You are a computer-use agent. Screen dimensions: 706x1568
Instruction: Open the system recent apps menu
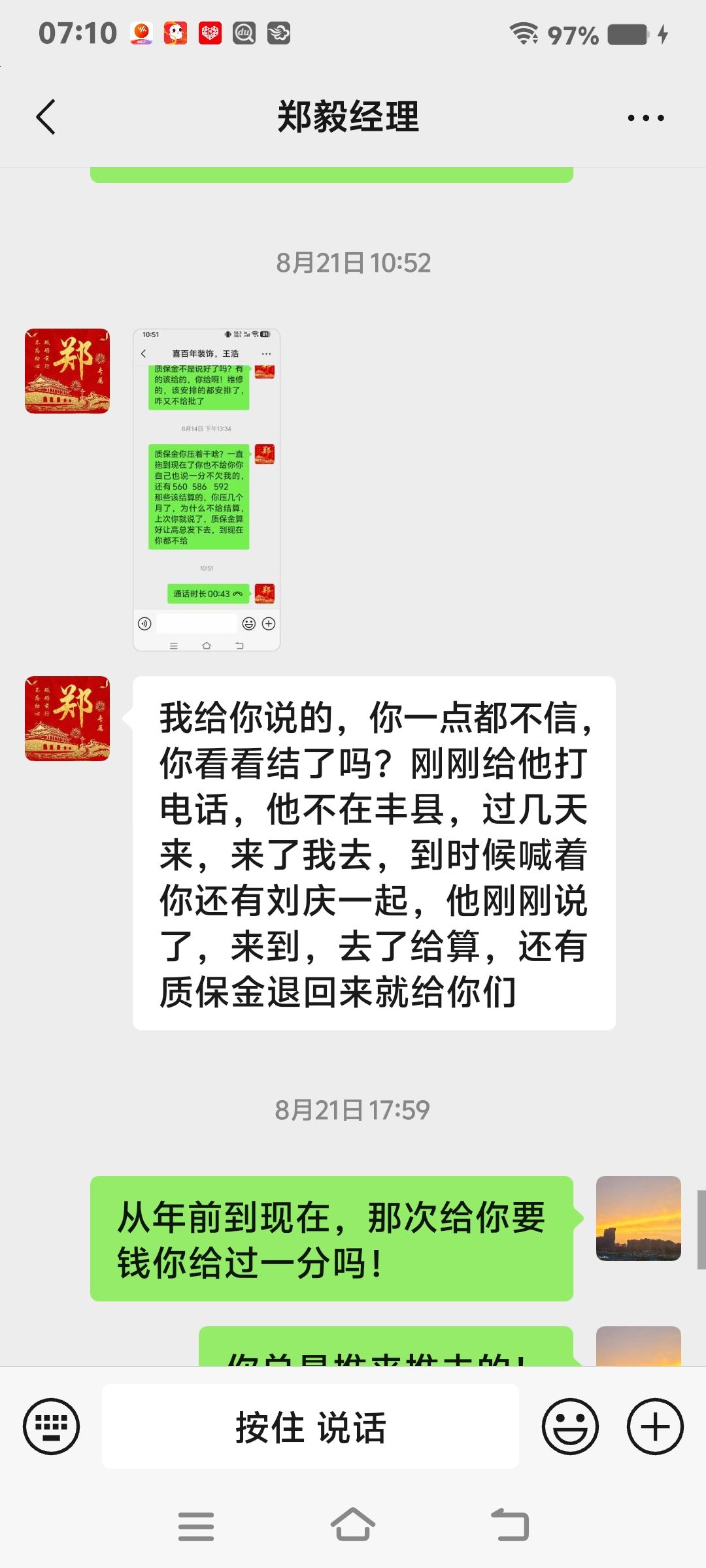pyautogui.click(x=196, y=1526)
